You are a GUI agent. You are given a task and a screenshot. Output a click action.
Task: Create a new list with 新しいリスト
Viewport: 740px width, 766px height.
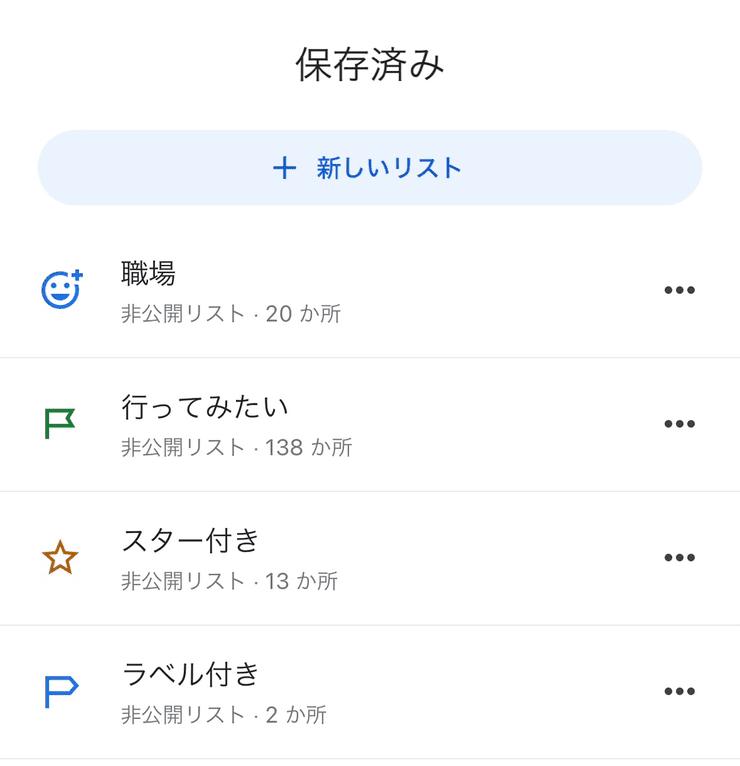369,168
